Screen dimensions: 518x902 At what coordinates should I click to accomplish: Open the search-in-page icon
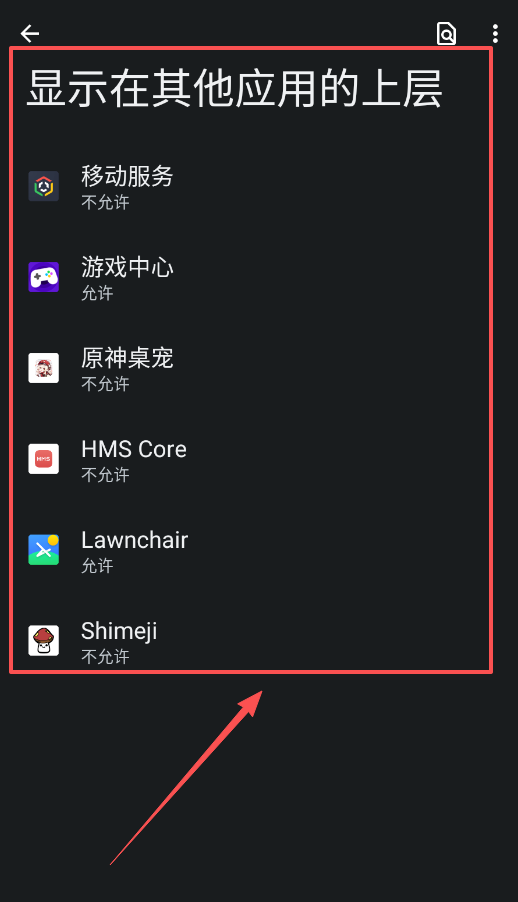click(x=446, y=33)
